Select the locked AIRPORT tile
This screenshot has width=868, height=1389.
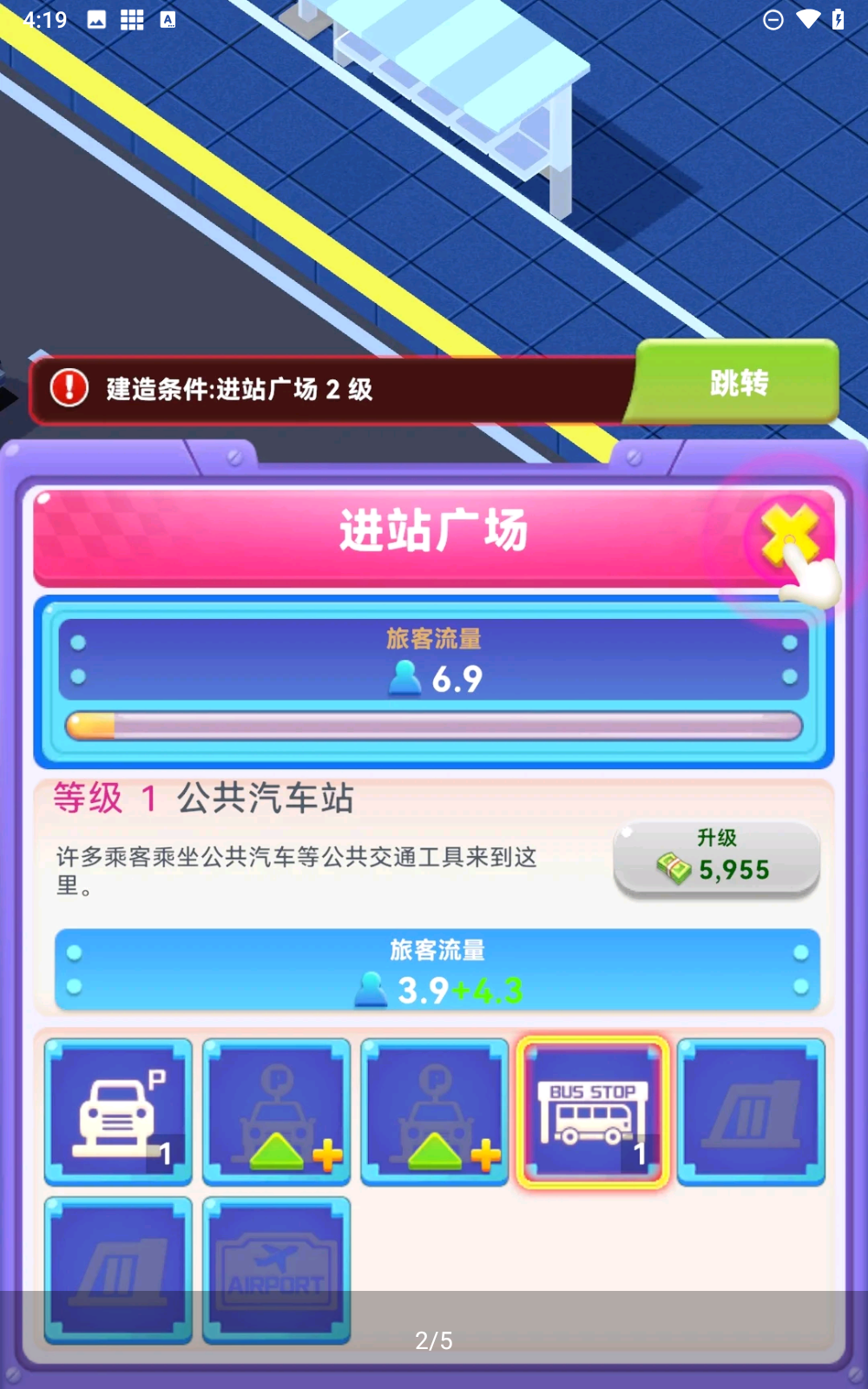(x=276, y=1269)
